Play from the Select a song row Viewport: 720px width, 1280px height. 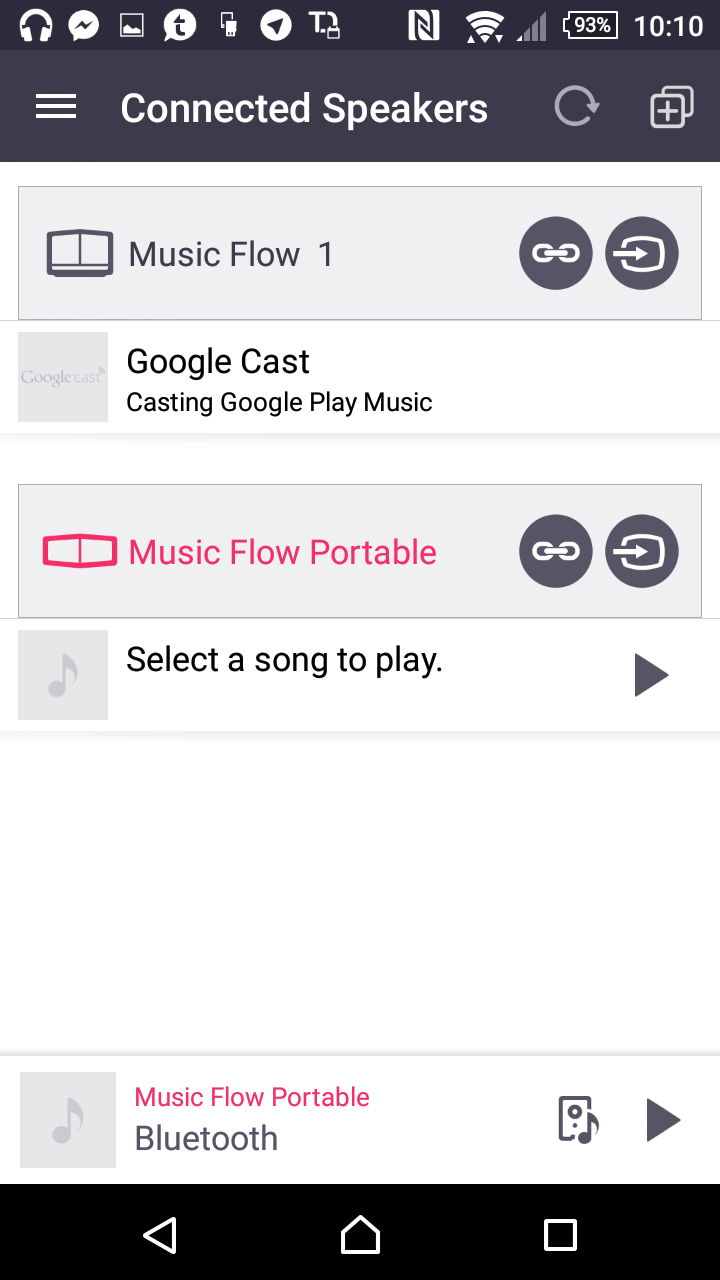pyautogui.click(x=651, y=675)
